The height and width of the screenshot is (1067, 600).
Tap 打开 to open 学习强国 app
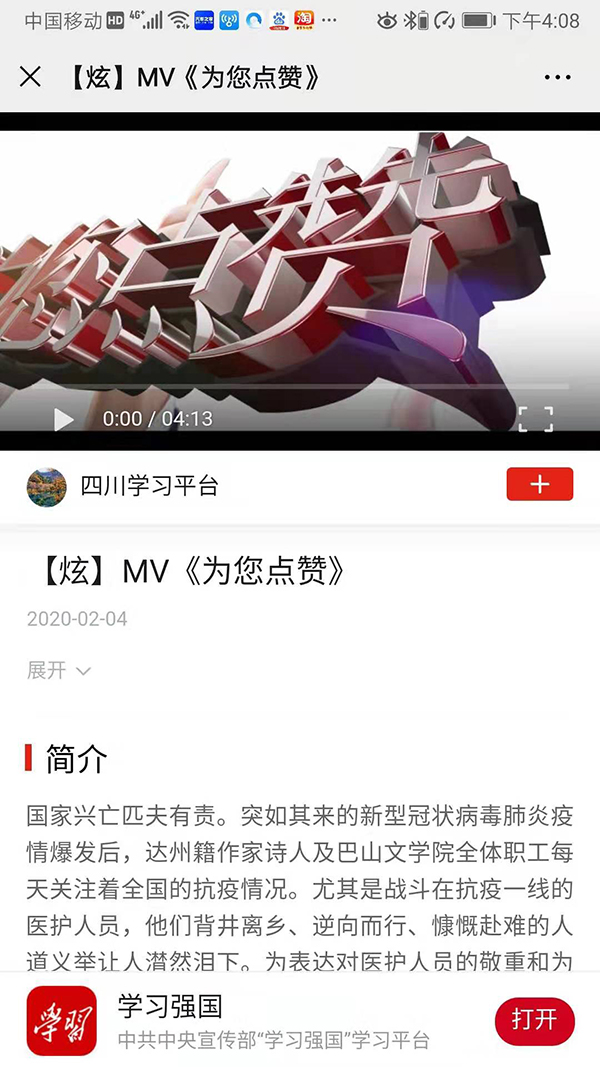[534, 1020]
